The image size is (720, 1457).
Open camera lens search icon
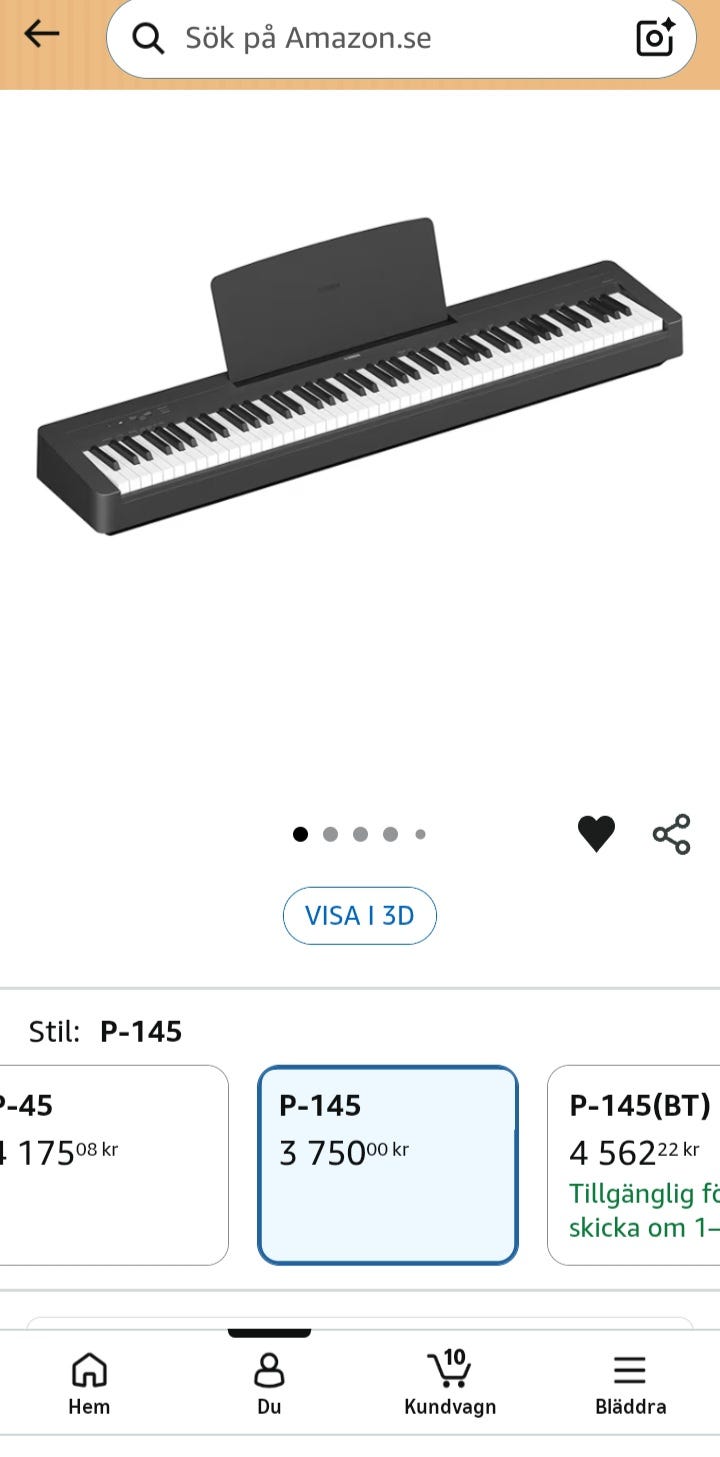click(656, 38)
